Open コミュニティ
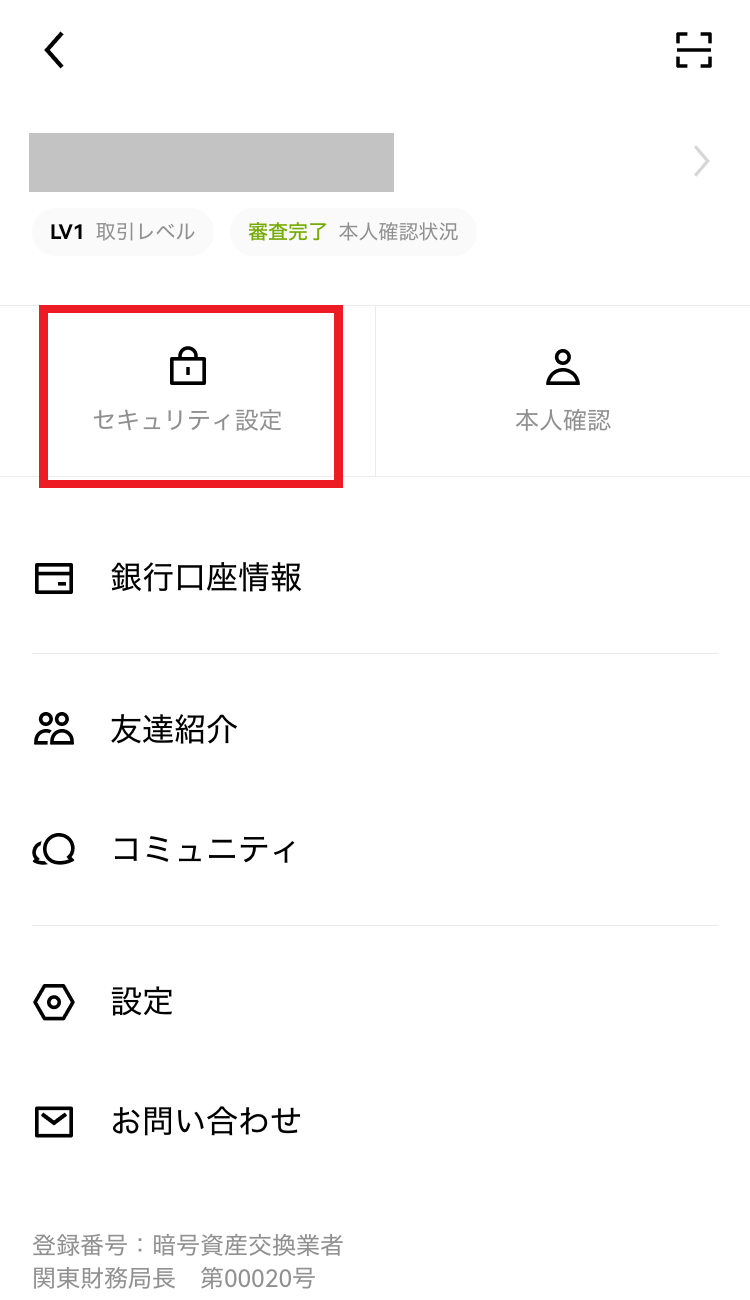Screen dimensions: 750x1300 375,850
